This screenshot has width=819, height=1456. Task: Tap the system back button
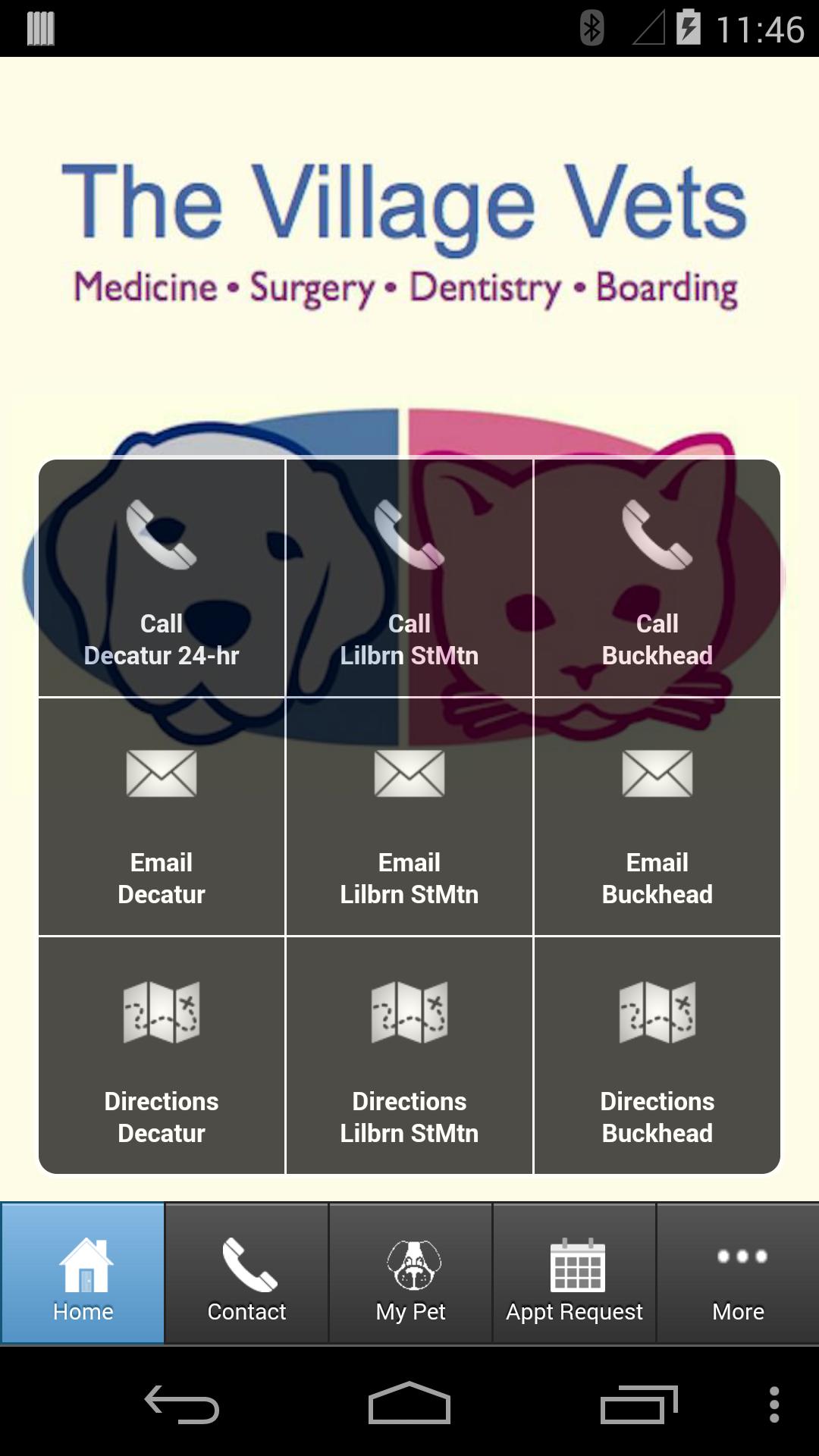coord(182,1404)
